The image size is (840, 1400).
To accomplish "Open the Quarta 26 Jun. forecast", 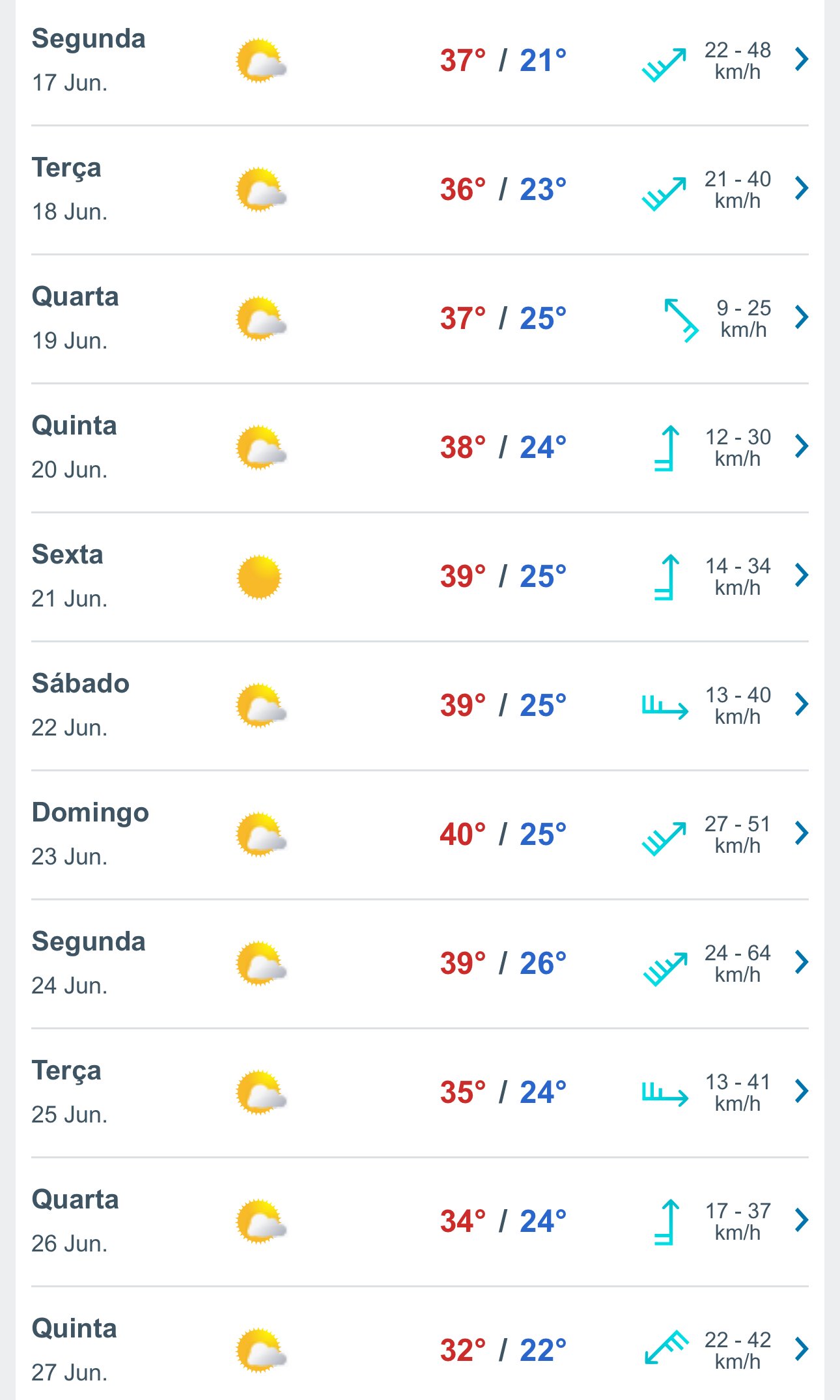I will [x=420, y=1222].
